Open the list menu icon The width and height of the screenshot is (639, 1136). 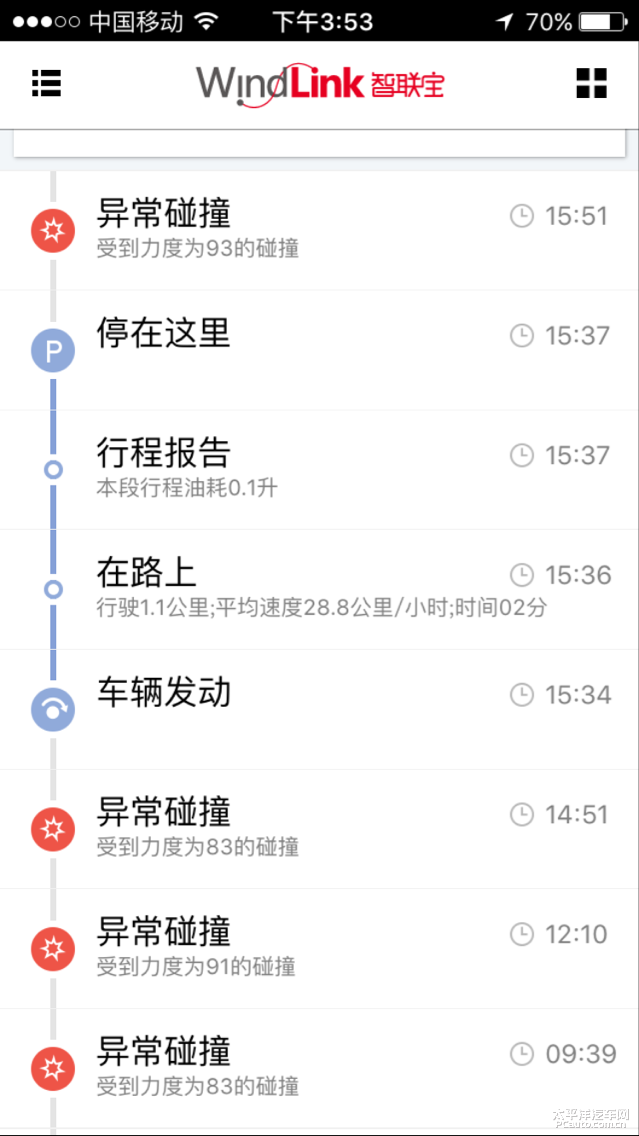point(46,84)
